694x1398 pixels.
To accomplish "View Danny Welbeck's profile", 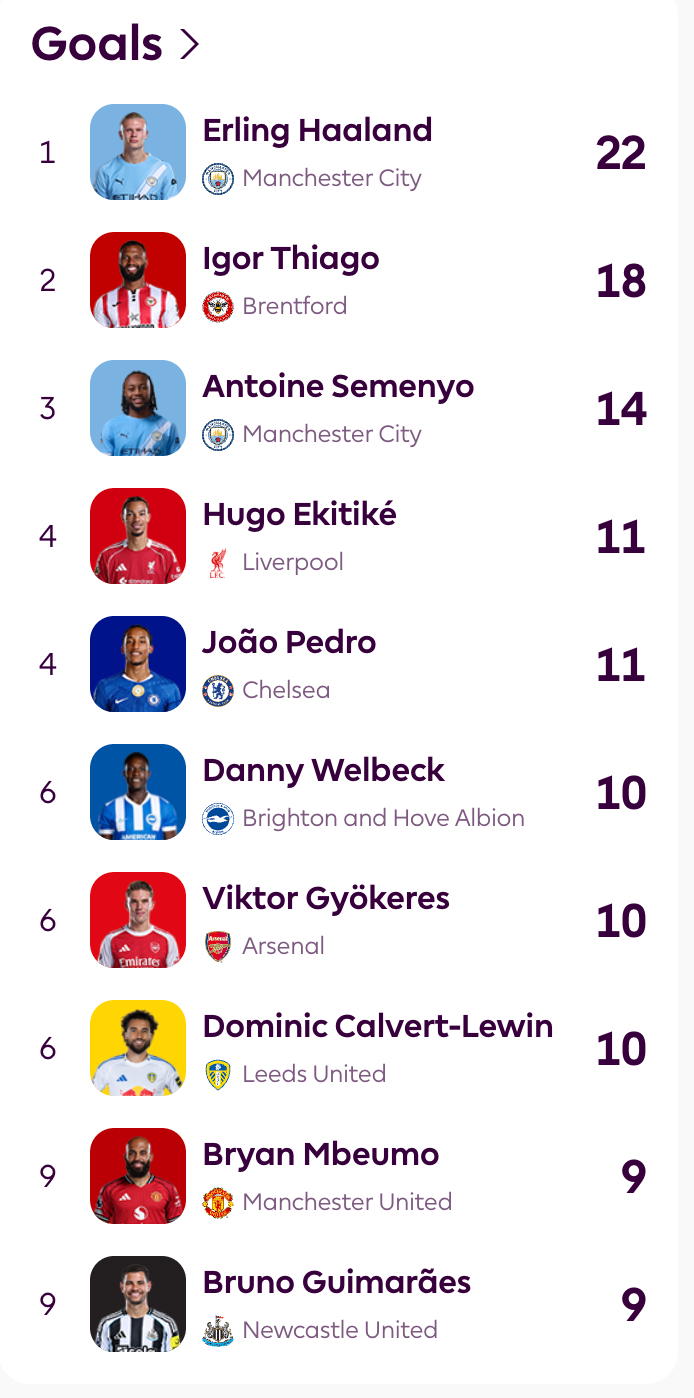I will (323, 771).
